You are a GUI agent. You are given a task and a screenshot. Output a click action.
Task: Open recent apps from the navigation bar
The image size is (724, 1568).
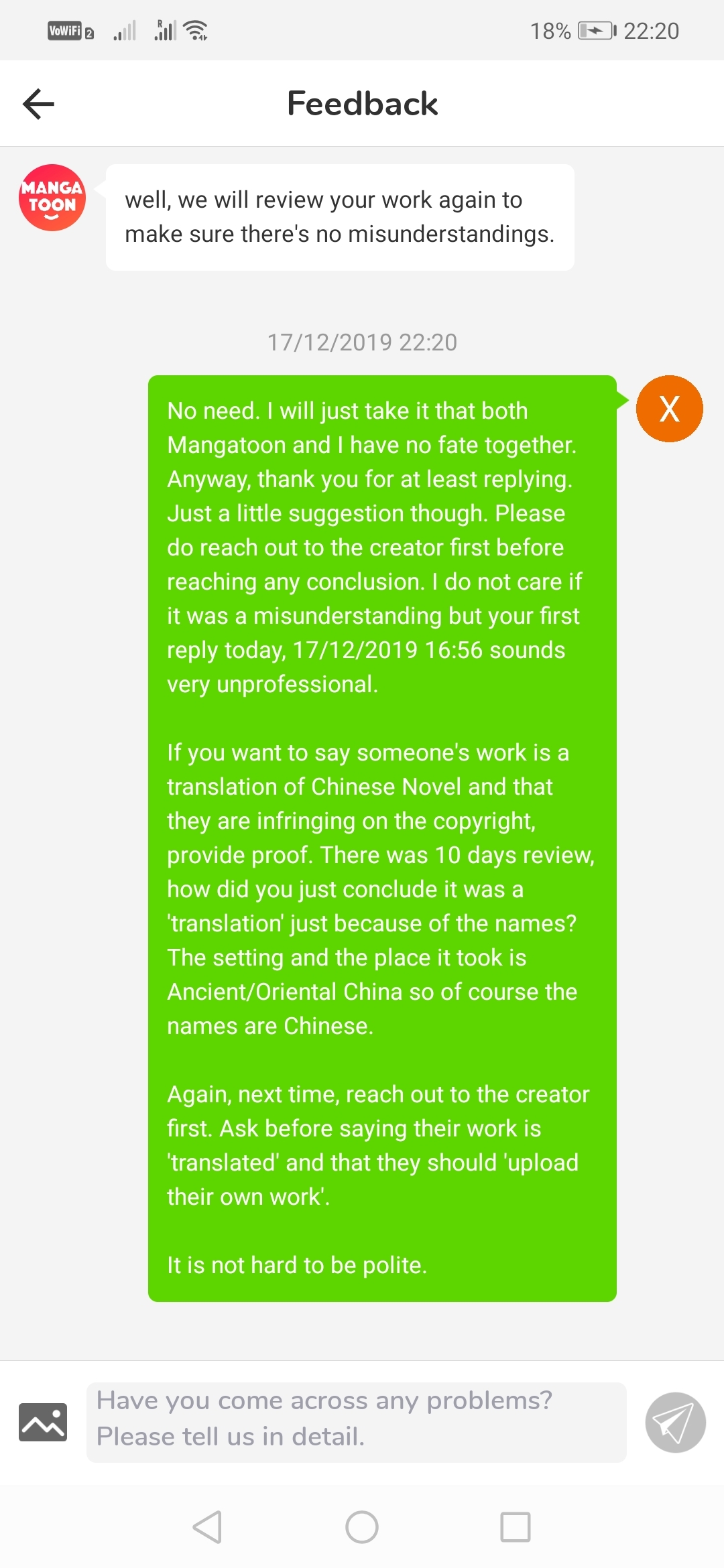pyautogui.click(x=515, y=1527)
